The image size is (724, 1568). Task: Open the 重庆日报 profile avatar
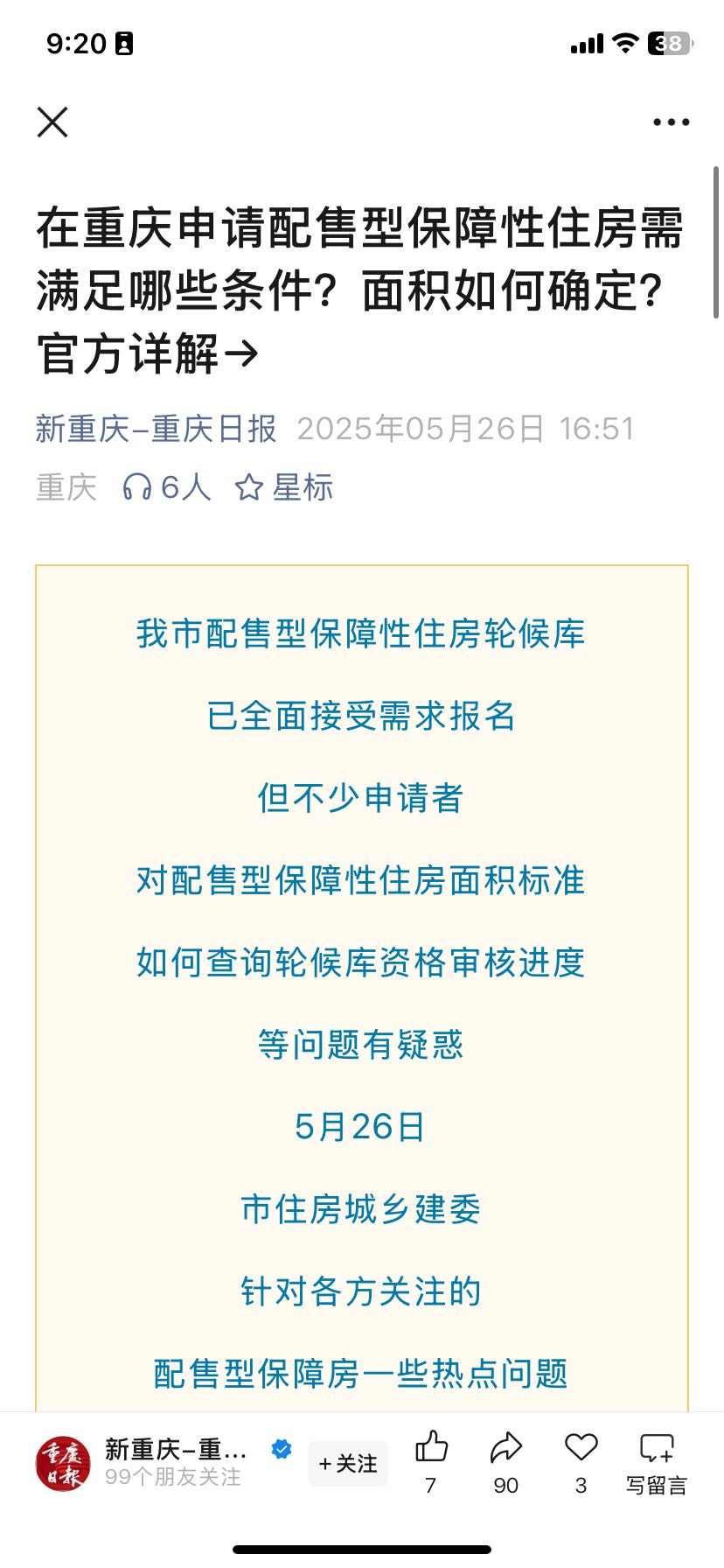63,1464
